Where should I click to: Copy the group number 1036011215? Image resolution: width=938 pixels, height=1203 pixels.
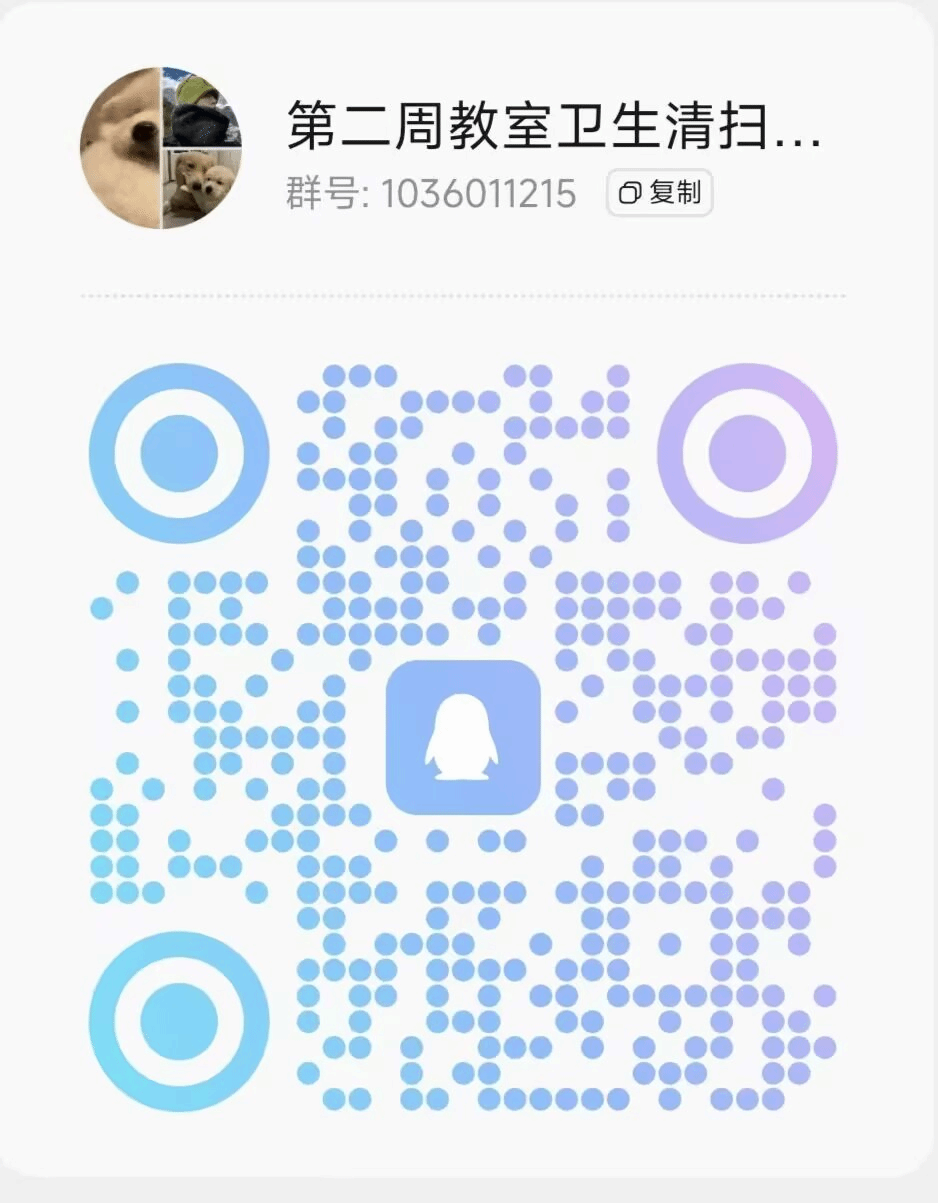click(659, 193)
